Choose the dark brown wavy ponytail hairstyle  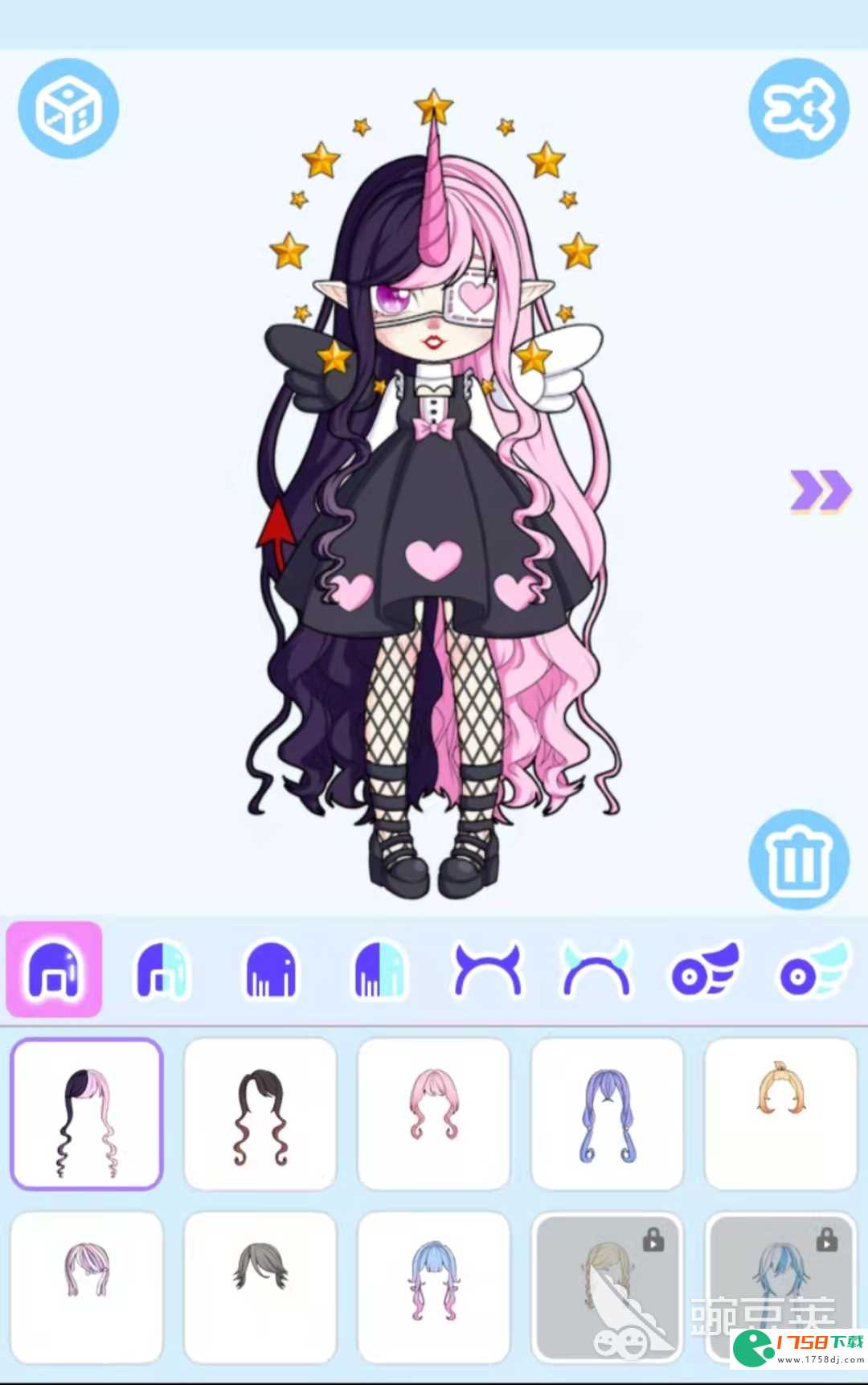[260, 1113]
